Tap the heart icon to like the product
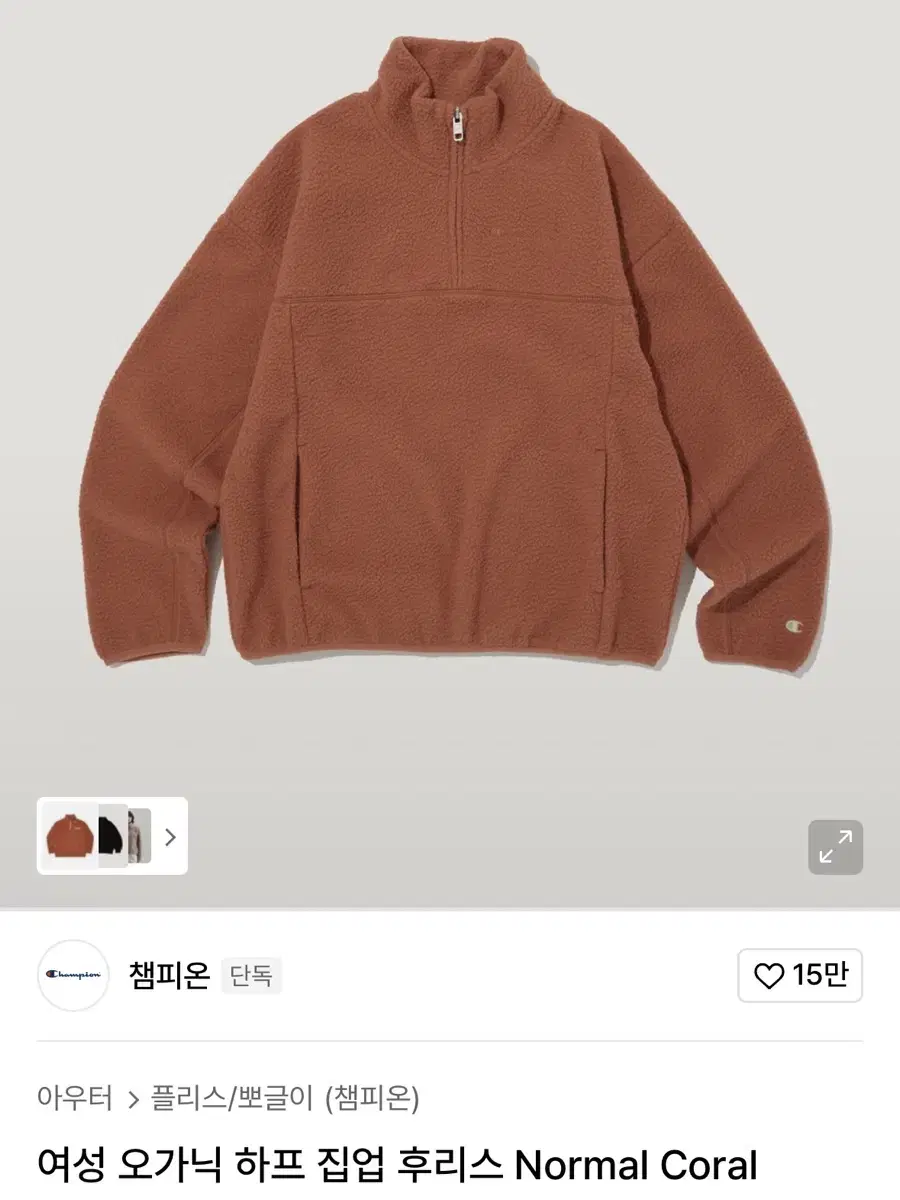The image size is (900, 1200). click(x=769, y=975)
